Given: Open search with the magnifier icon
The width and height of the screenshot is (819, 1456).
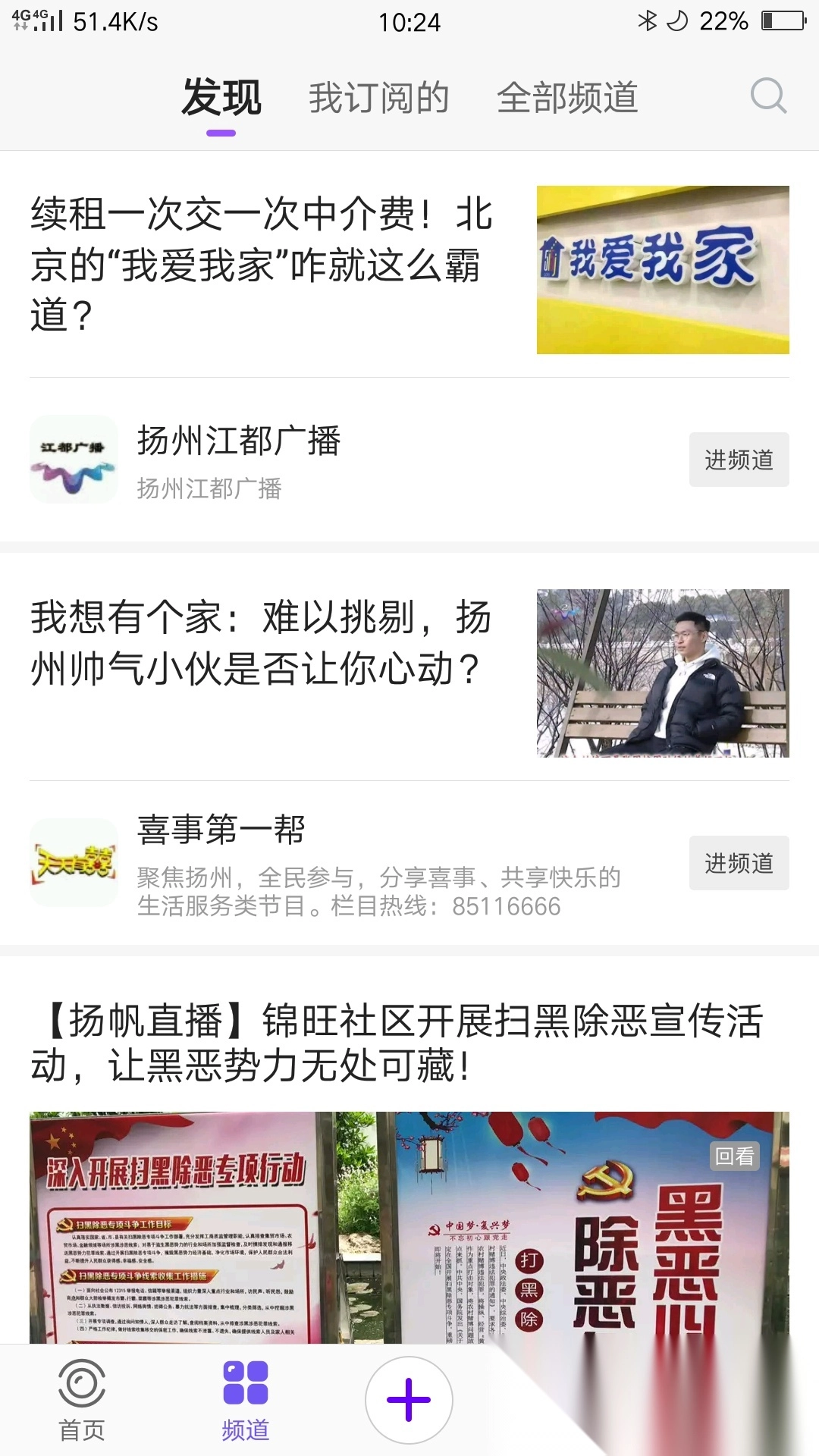Looking at the screenshot, I should (x=768, y=96).
